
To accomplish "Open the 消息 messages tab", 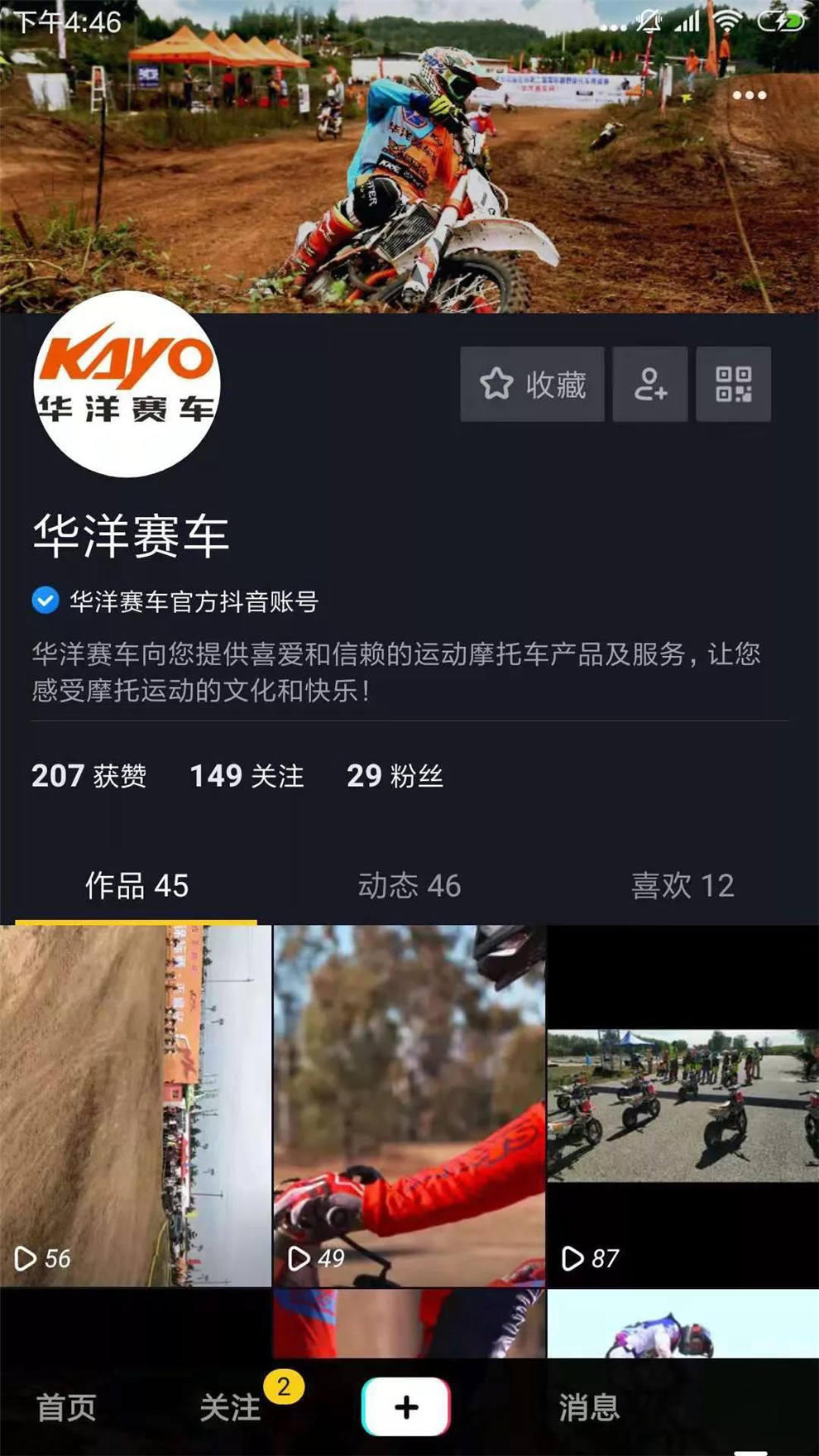I will click(x=588, y=1407).
